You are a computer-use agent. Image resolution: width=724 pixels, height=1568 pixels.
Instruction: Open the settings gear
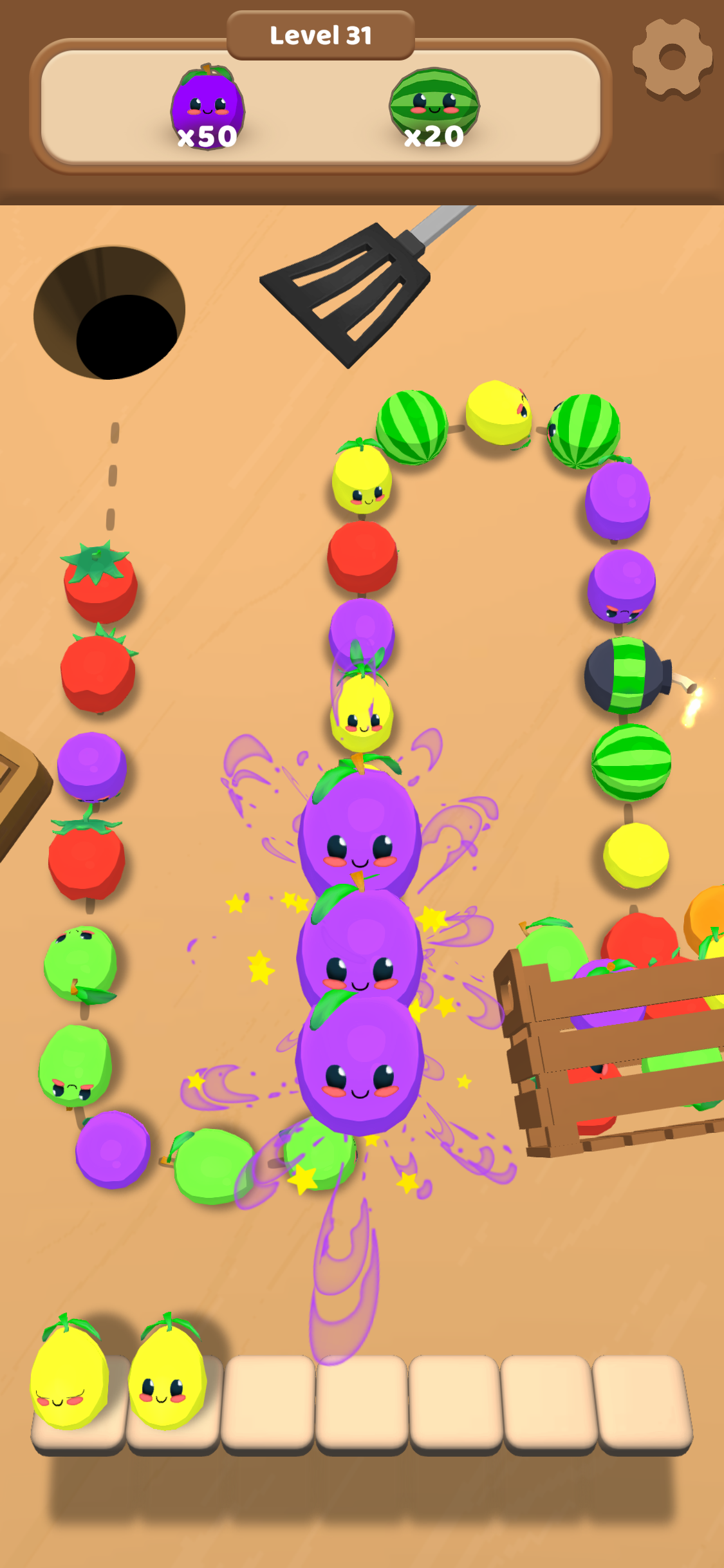(671, 57)
